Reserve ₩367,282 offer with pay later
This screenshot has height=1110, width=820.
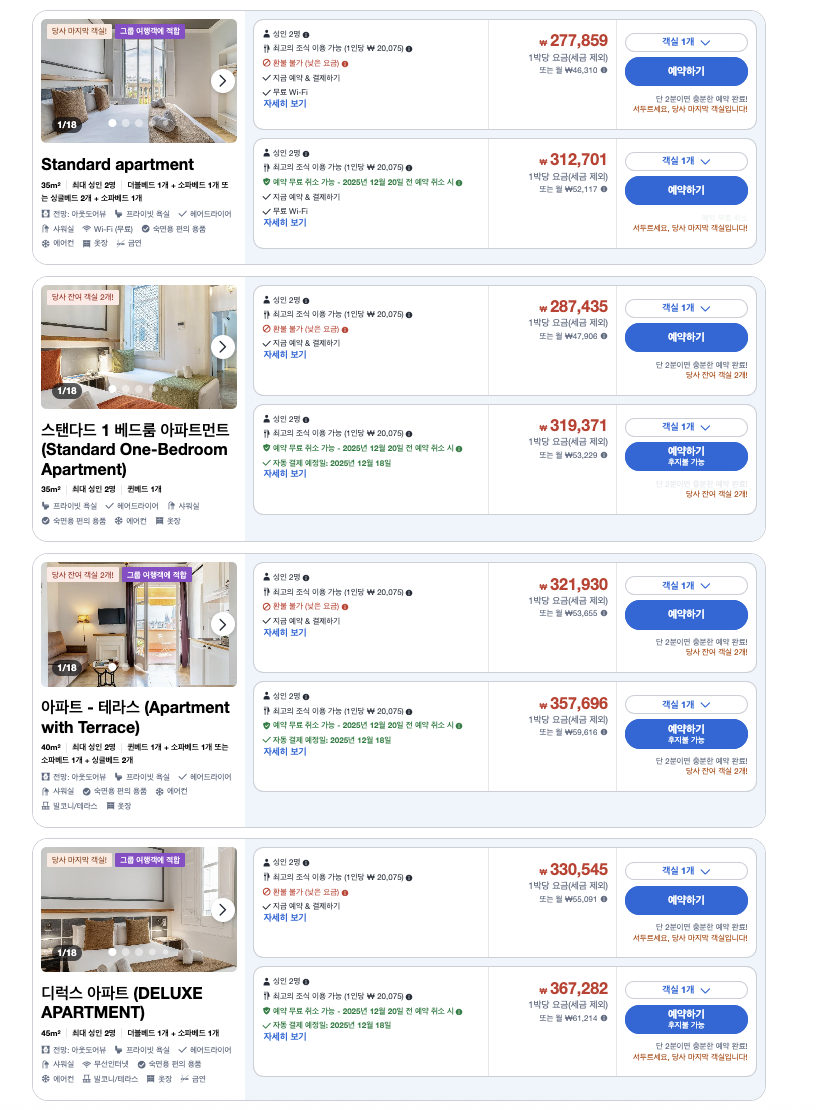(x=686, y=1019)
